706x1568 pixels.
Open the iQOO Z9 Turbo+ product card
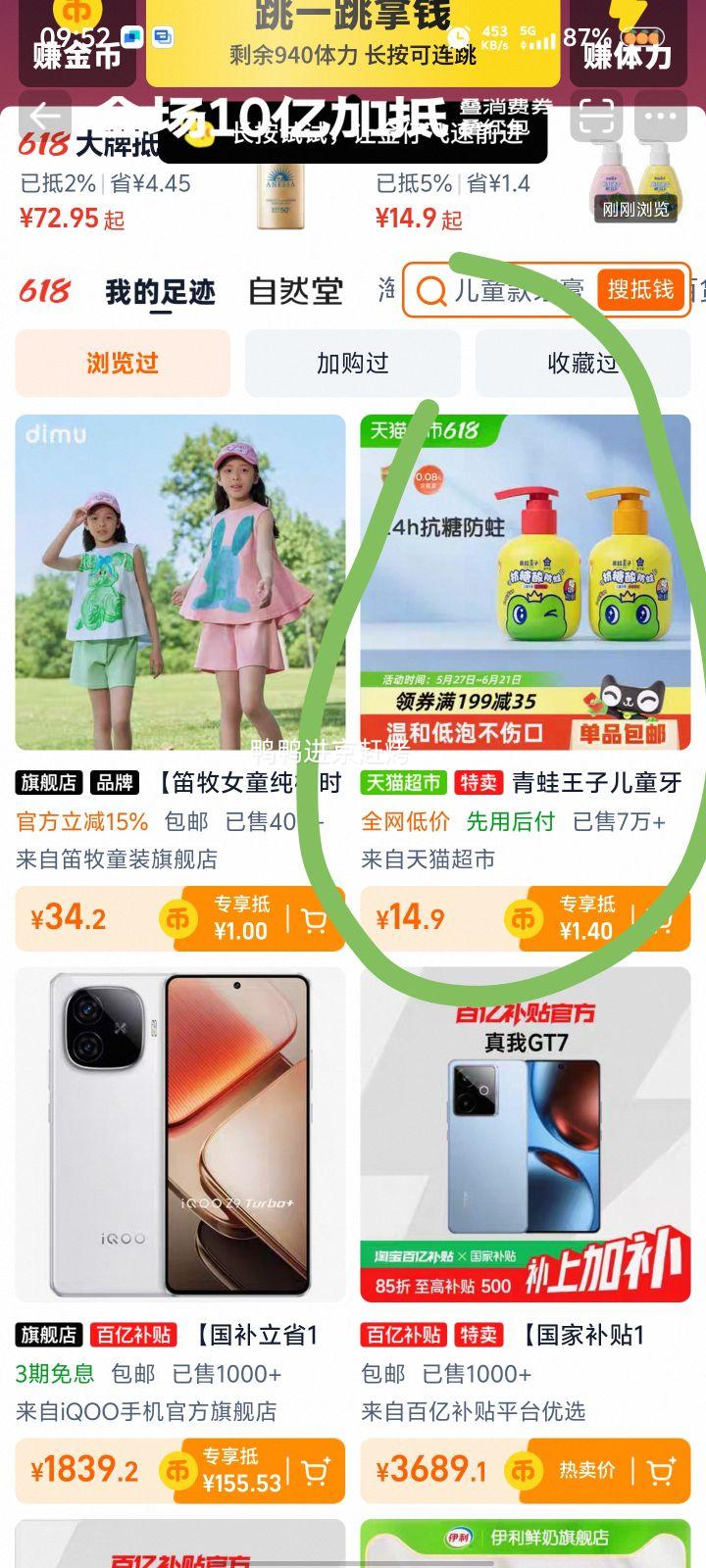180,1135
